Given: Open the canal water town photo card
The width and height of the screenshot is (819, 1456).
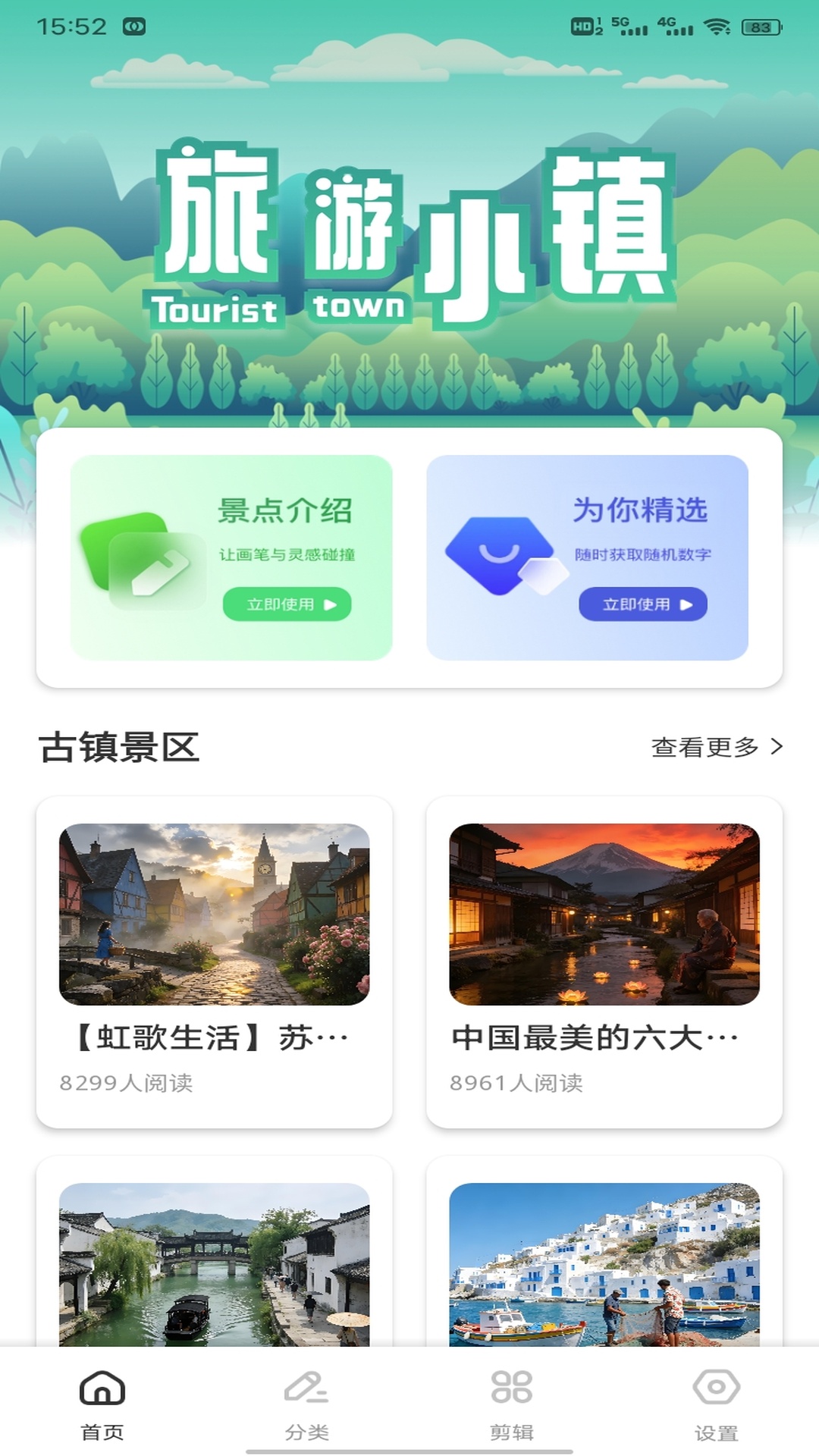Looking at the screenshot, I should coord(215,1251).
